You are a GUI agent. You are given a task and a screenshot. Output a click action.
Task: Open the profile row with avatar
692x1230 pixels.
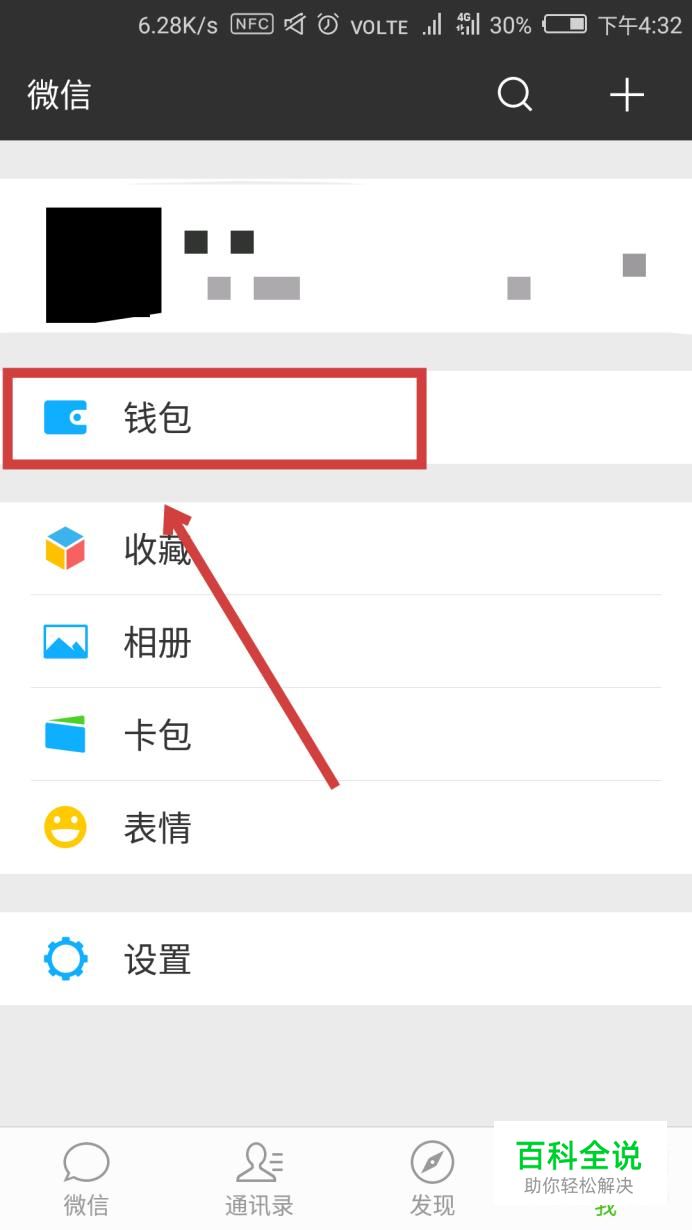pyautogui.click(x=346, y=262)
